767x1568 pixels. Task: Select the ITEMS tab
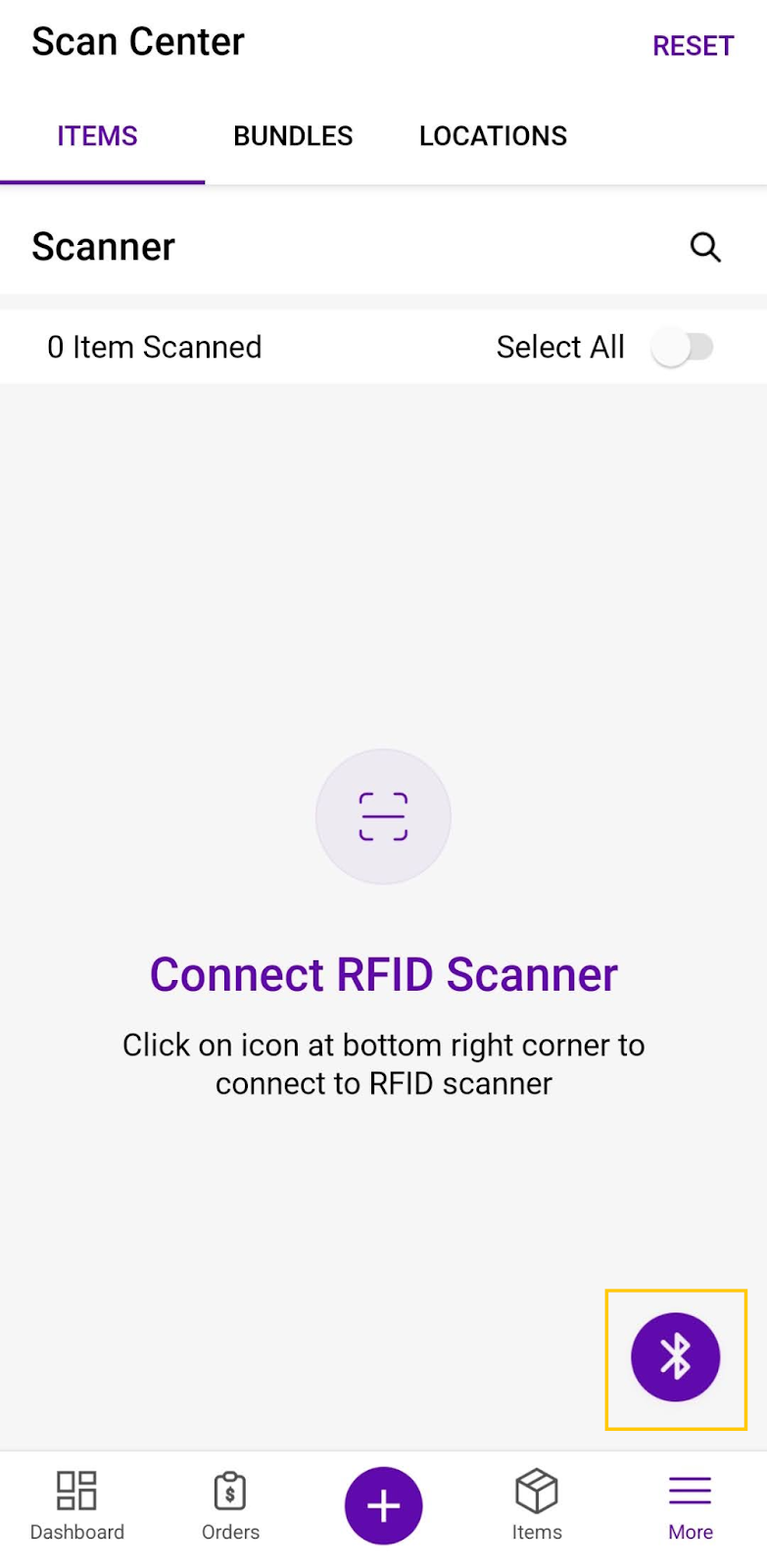point(97,136)
